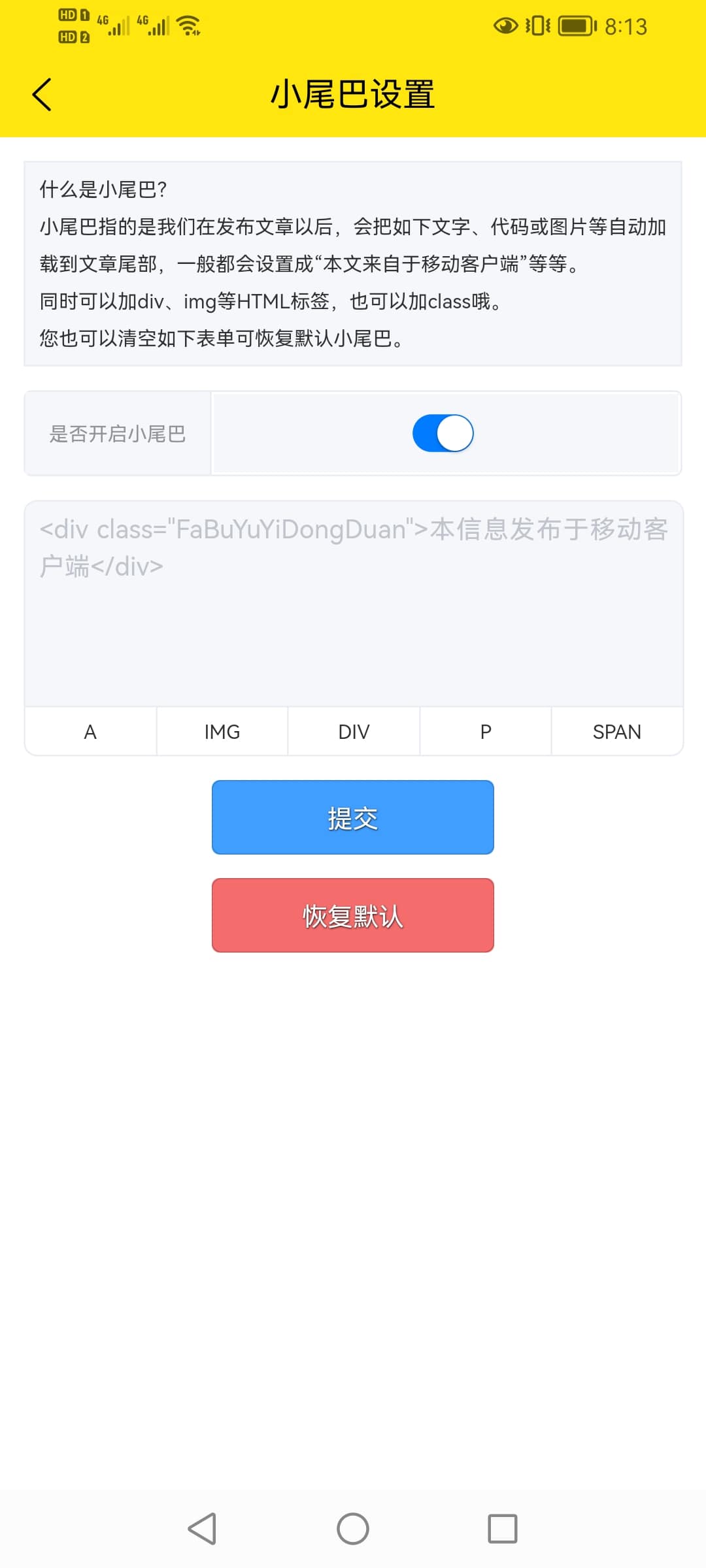Insert an A tag
This screenshot has height=1568, width=706.
click(x=90, y=732)
